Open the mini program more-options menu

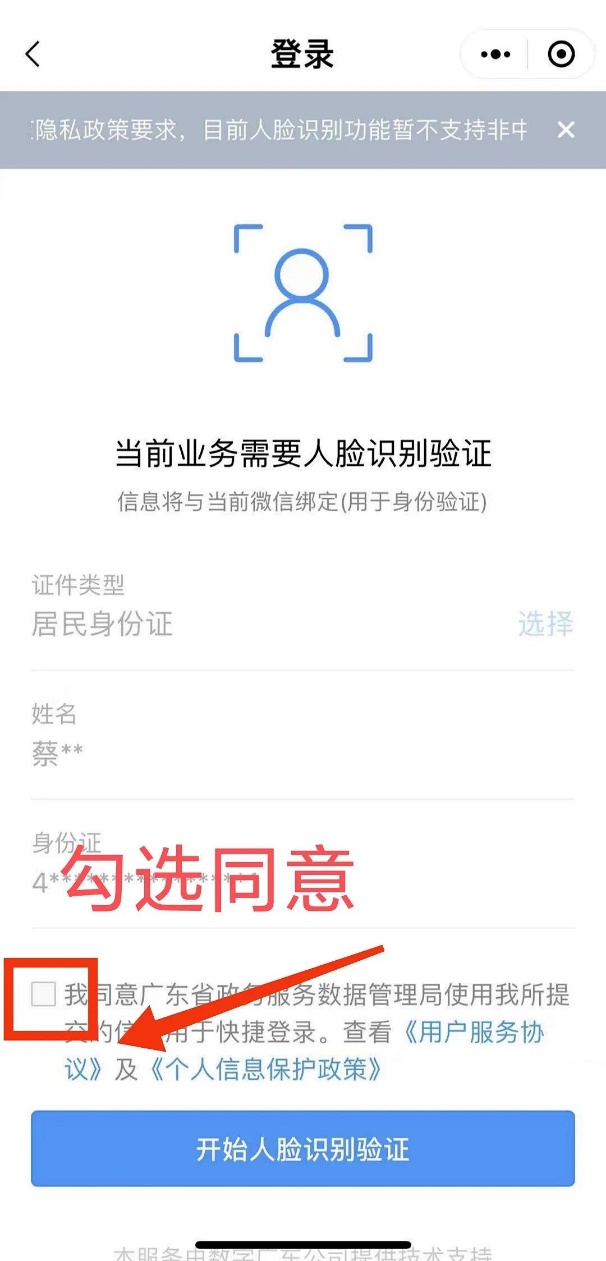click(495, 54)
